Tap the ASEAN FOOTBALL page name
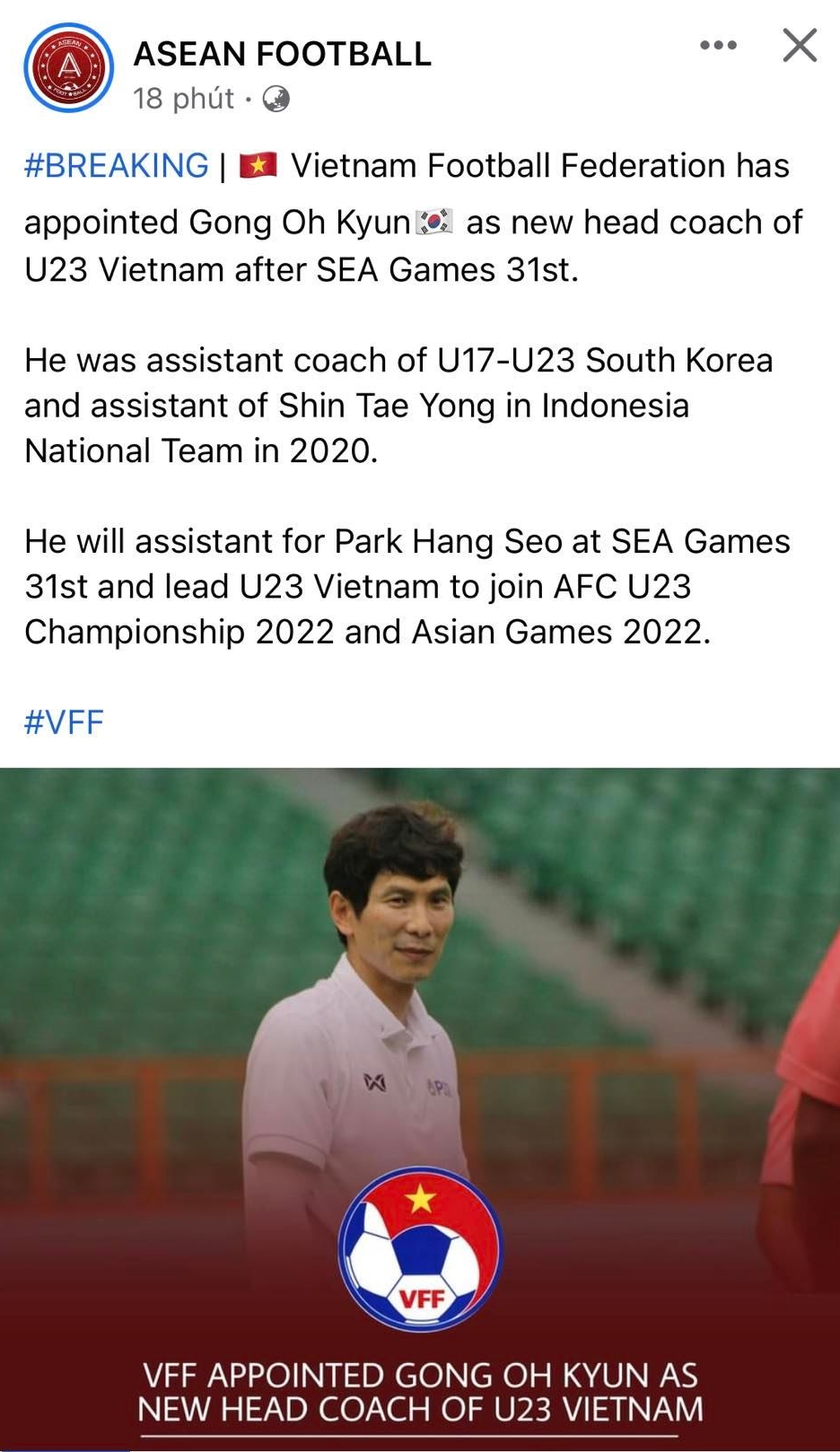Image resolution: width=840 pixels, height=1452 pixels. [x=282, y=54]
